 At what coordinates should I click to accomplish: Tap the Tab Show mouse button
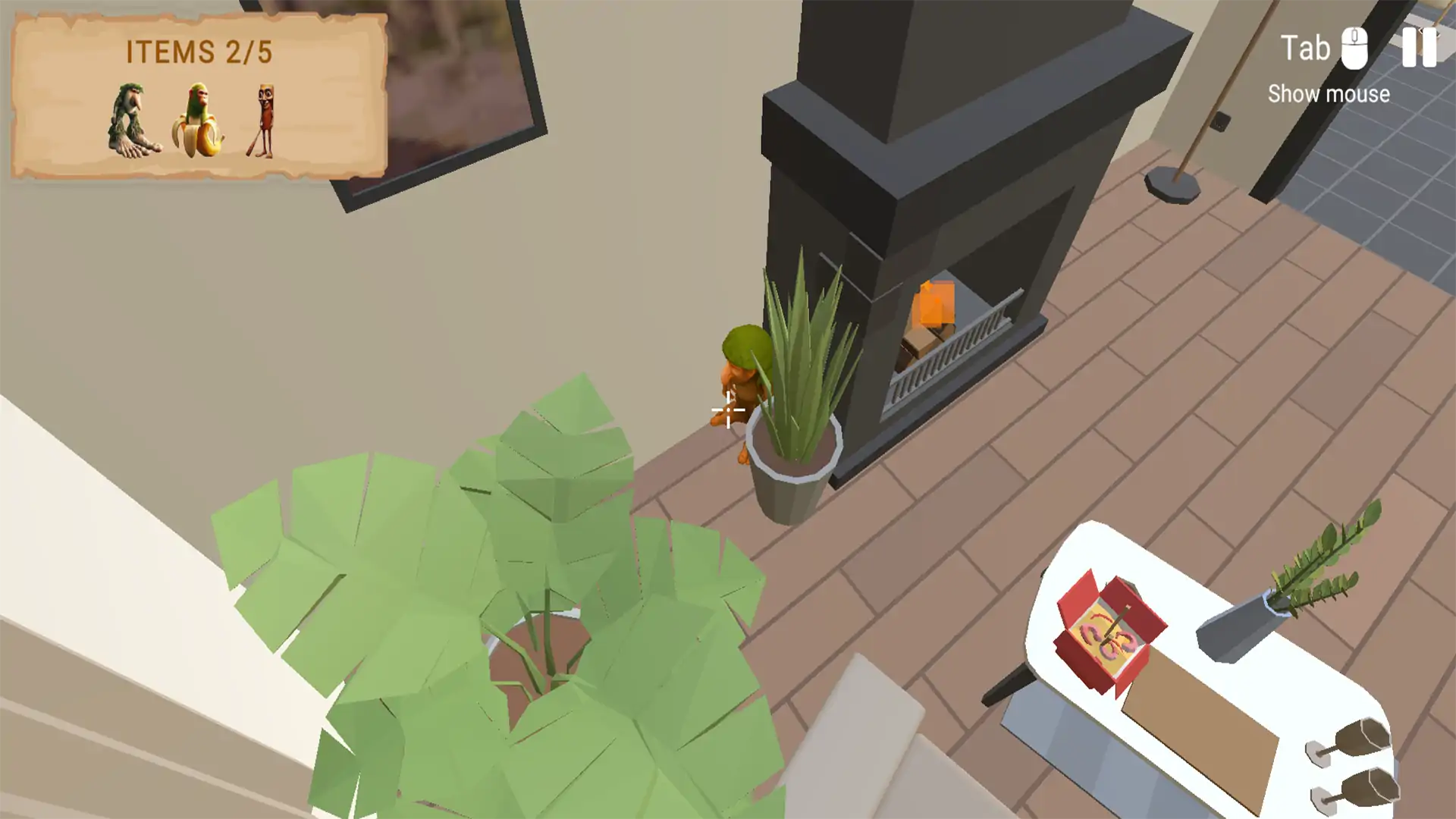tap(1327, 67)
